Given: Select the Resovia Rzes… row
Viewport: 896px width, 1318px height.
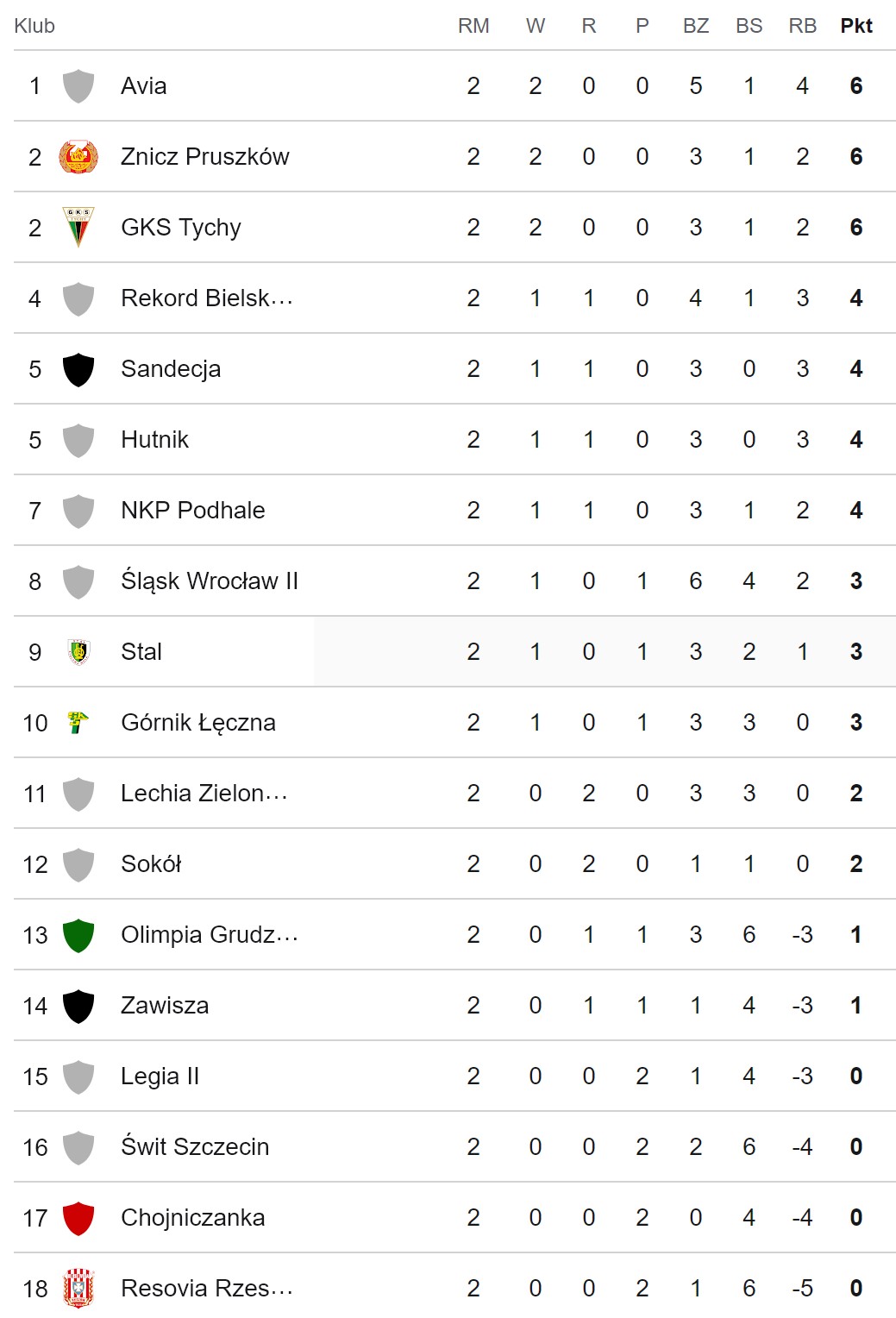Looking at the screenshot, I should click(454, 1286).
